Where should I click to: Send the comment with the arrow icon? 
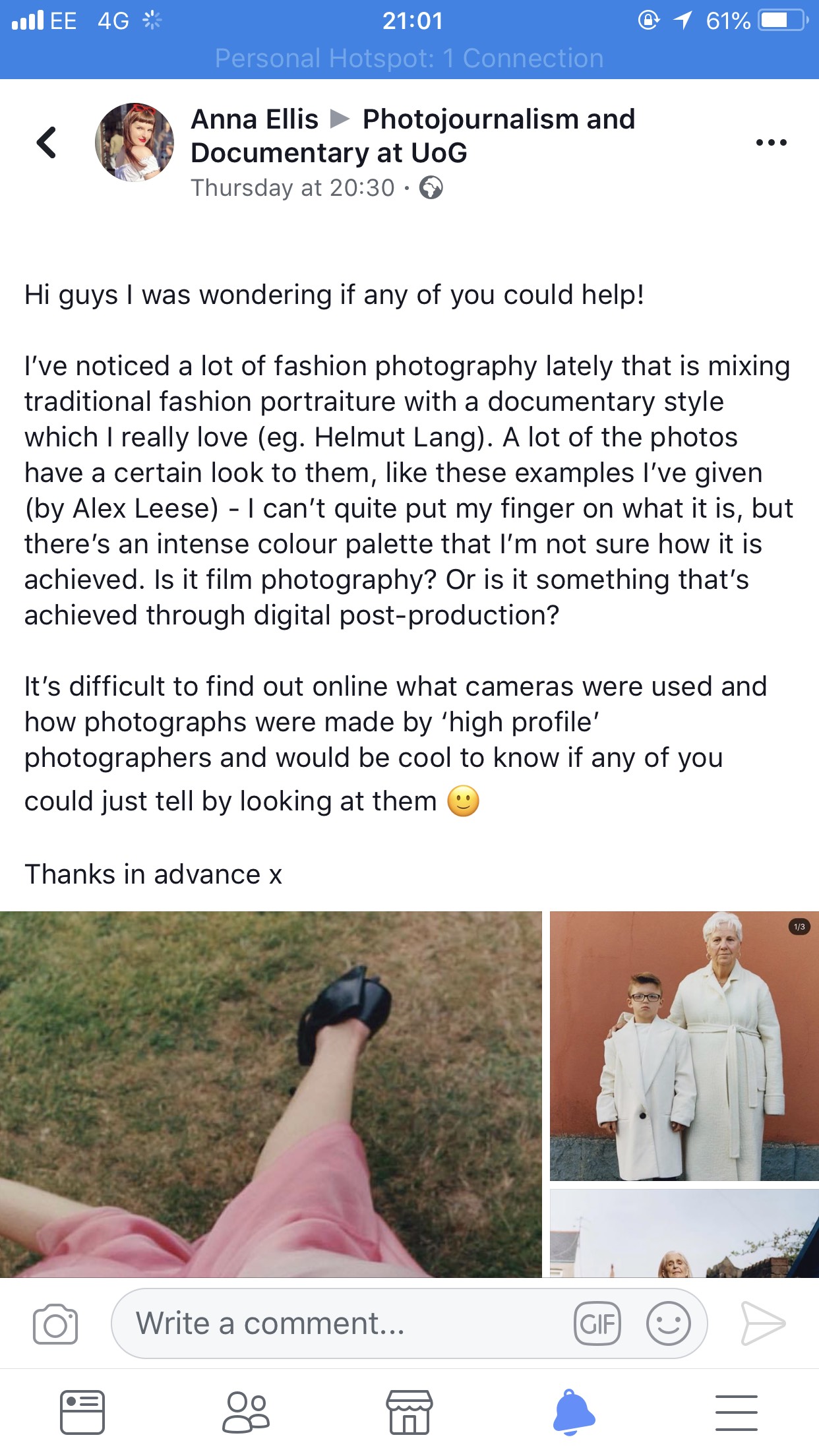click(x=763, y=1323)
